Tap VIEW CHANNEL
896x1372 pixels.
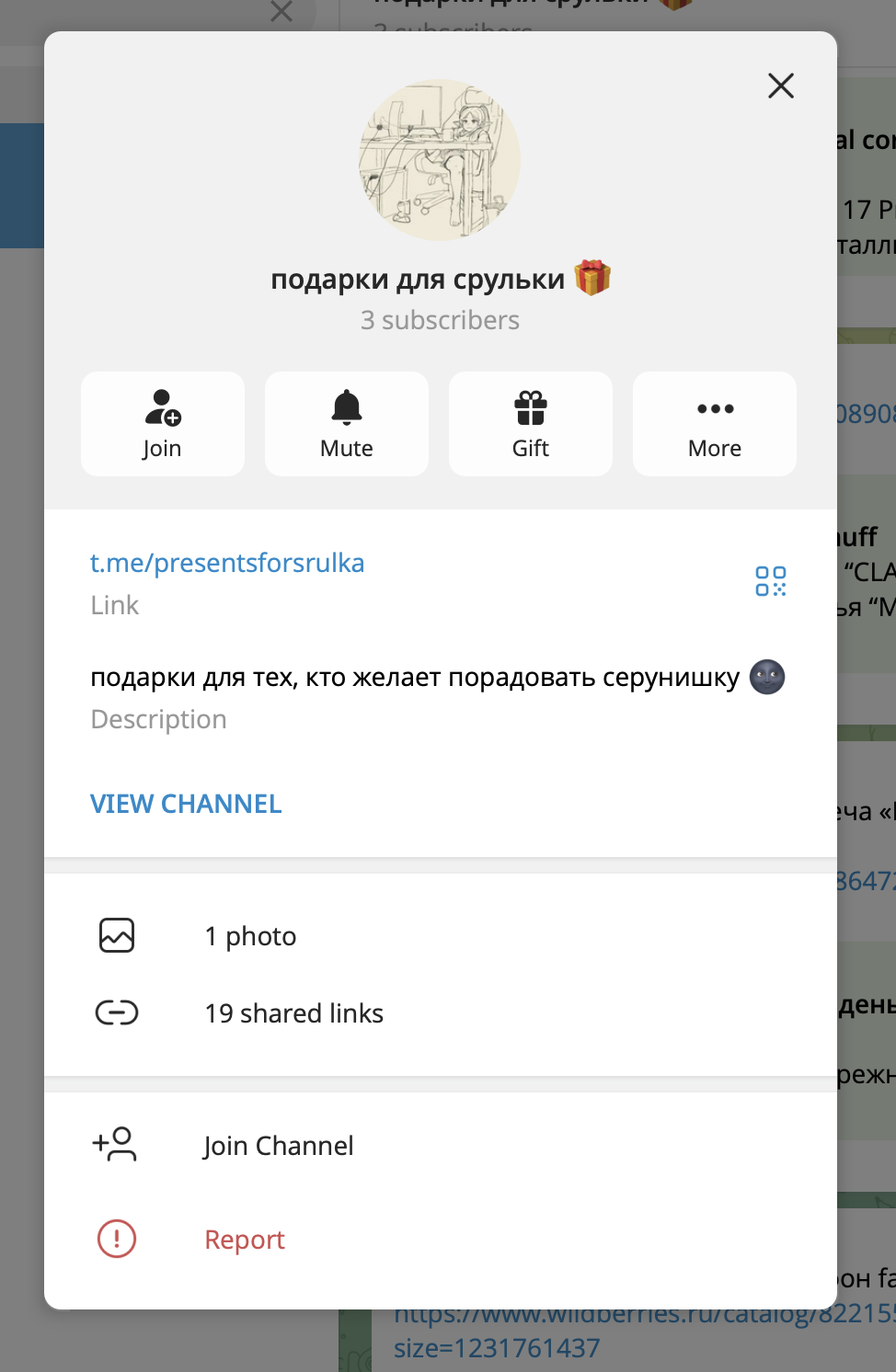[186, 804]
